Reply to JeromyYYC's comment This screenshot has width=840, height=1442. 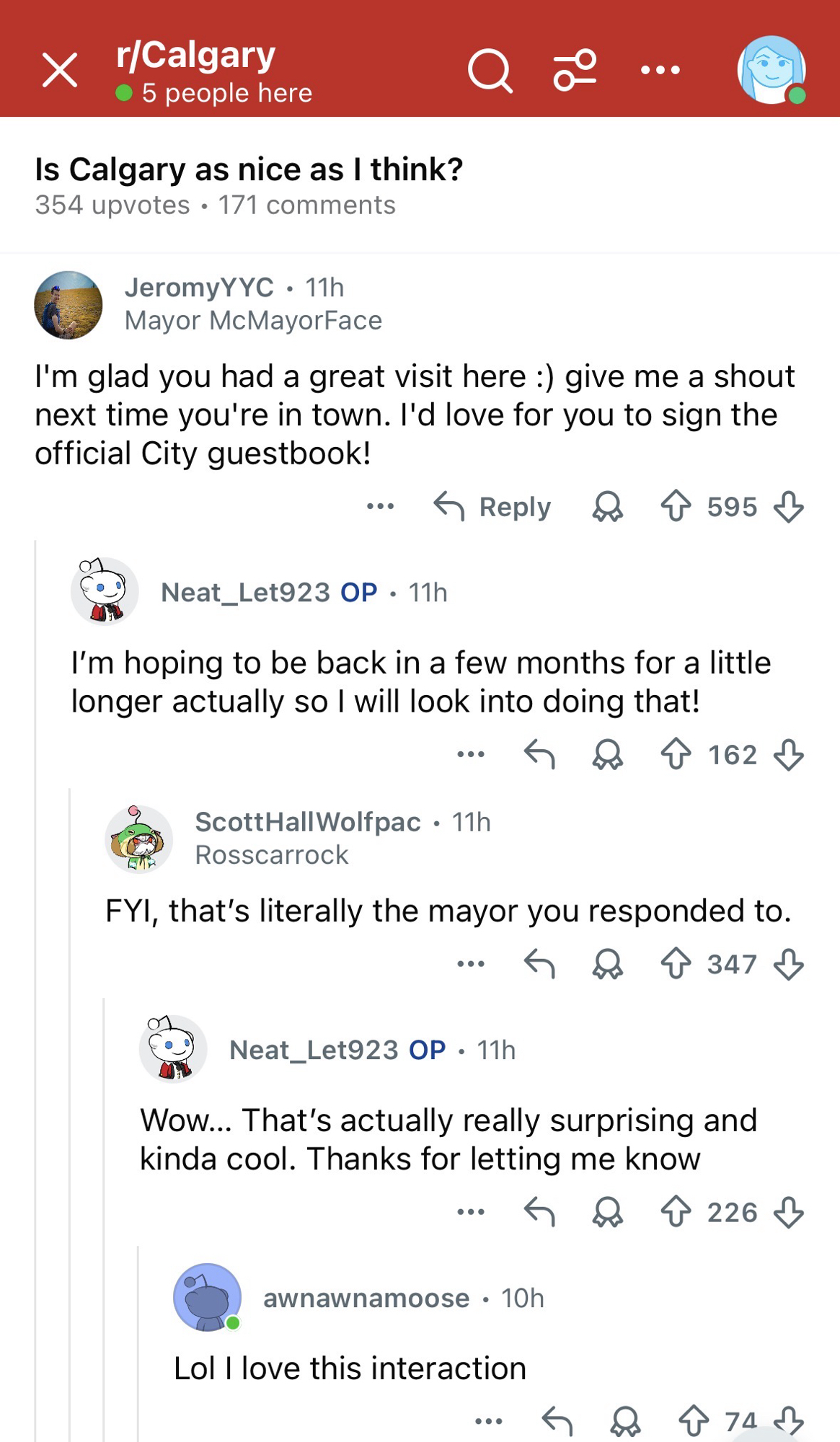492,507
